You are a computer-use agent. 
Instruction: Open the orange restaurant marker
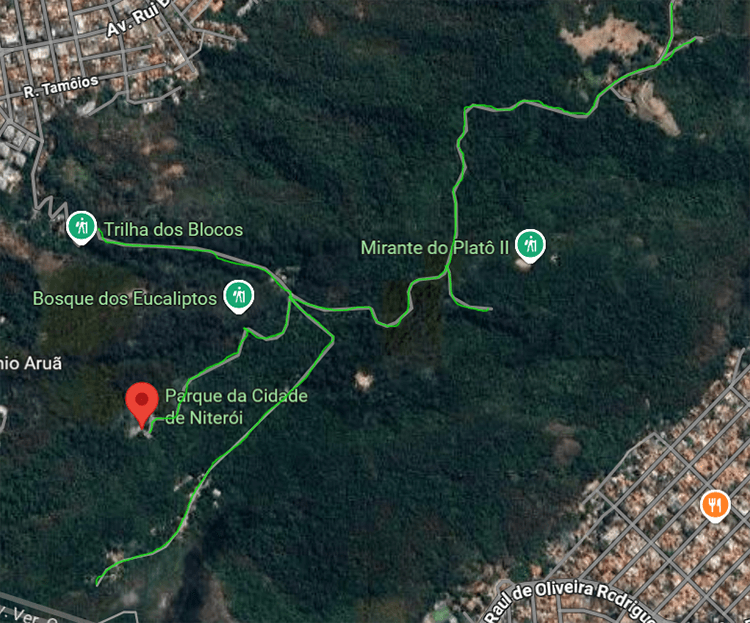pos(714,504)
